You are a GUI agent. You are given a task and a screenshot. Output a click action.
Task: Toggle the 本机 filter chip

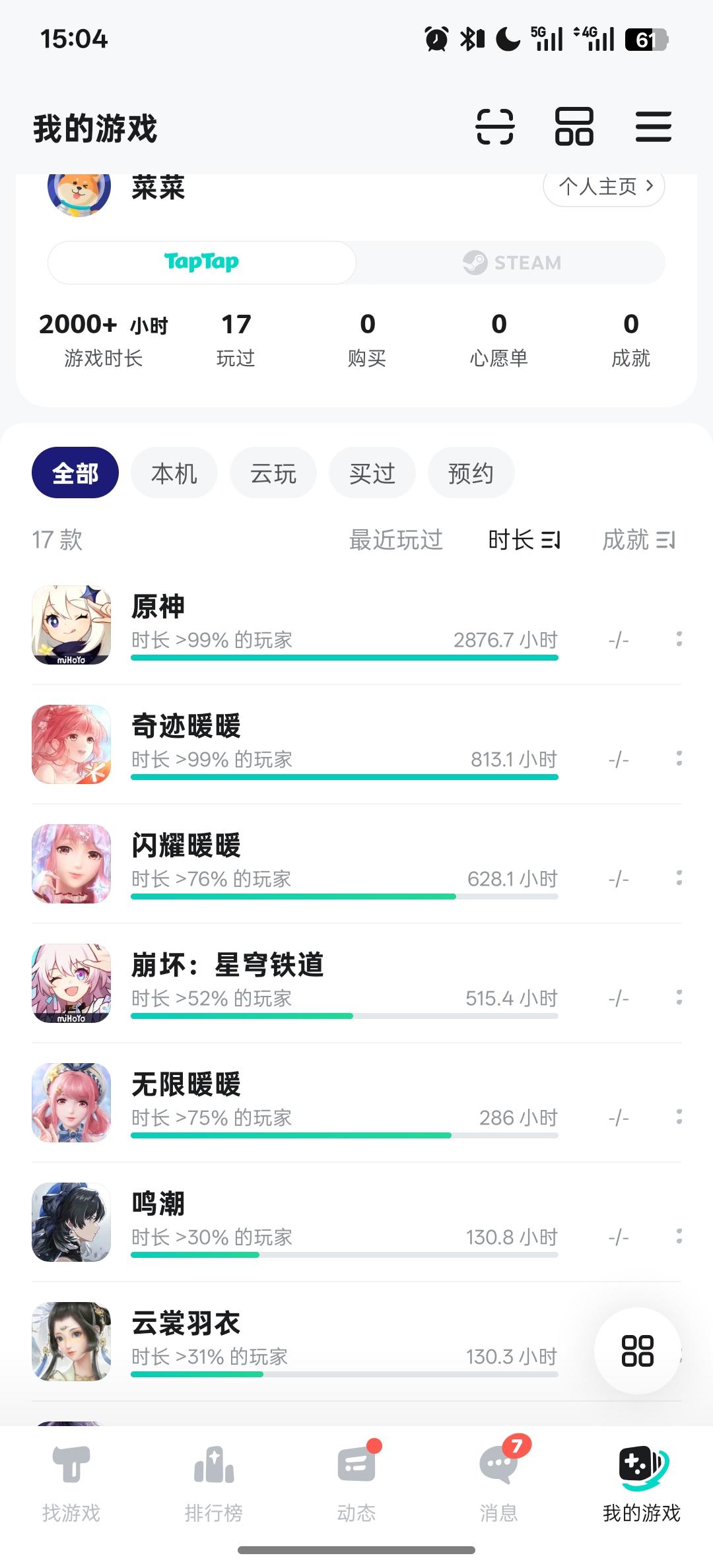pyautogui.click(x=174, y=473)
